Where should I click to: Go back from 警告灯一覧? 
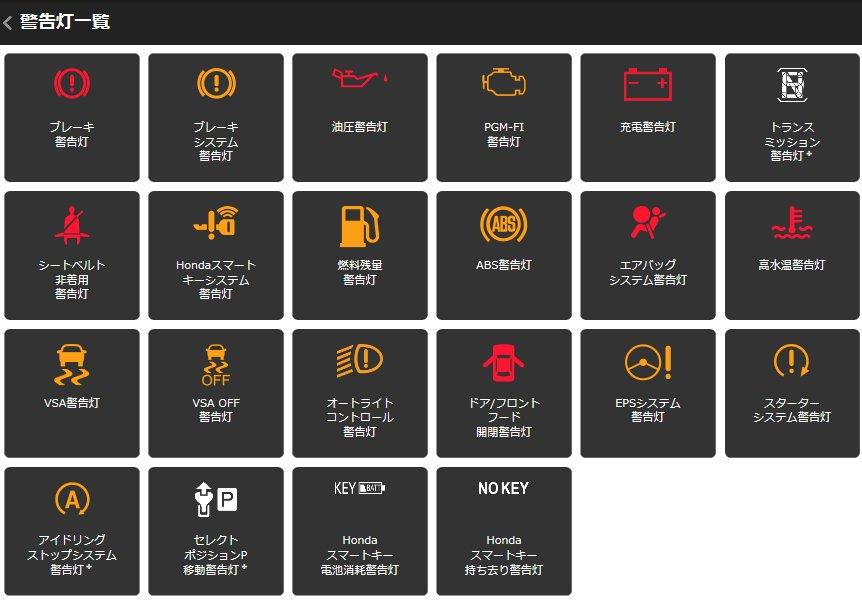pos(9,22)
